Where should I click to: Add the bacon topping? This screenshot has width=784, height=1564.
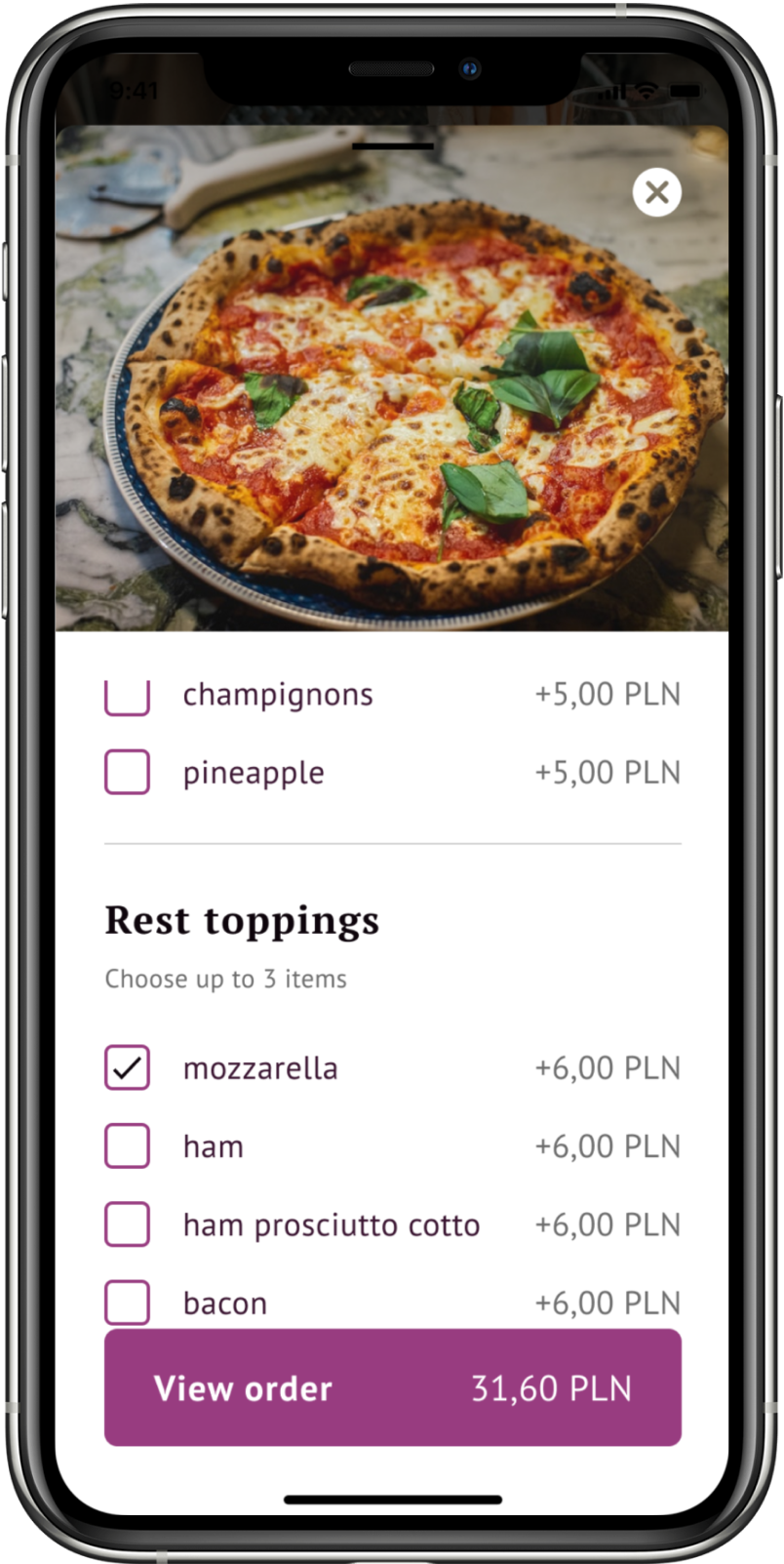[127, 1302]
